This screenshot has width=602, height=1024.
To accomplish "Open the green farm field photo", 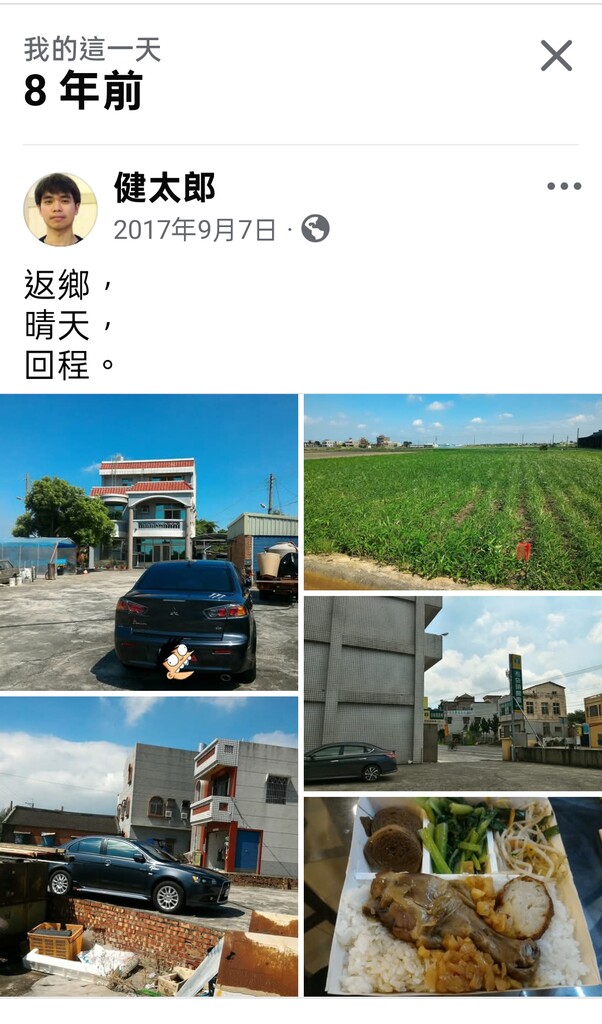I will coord(453,491).
